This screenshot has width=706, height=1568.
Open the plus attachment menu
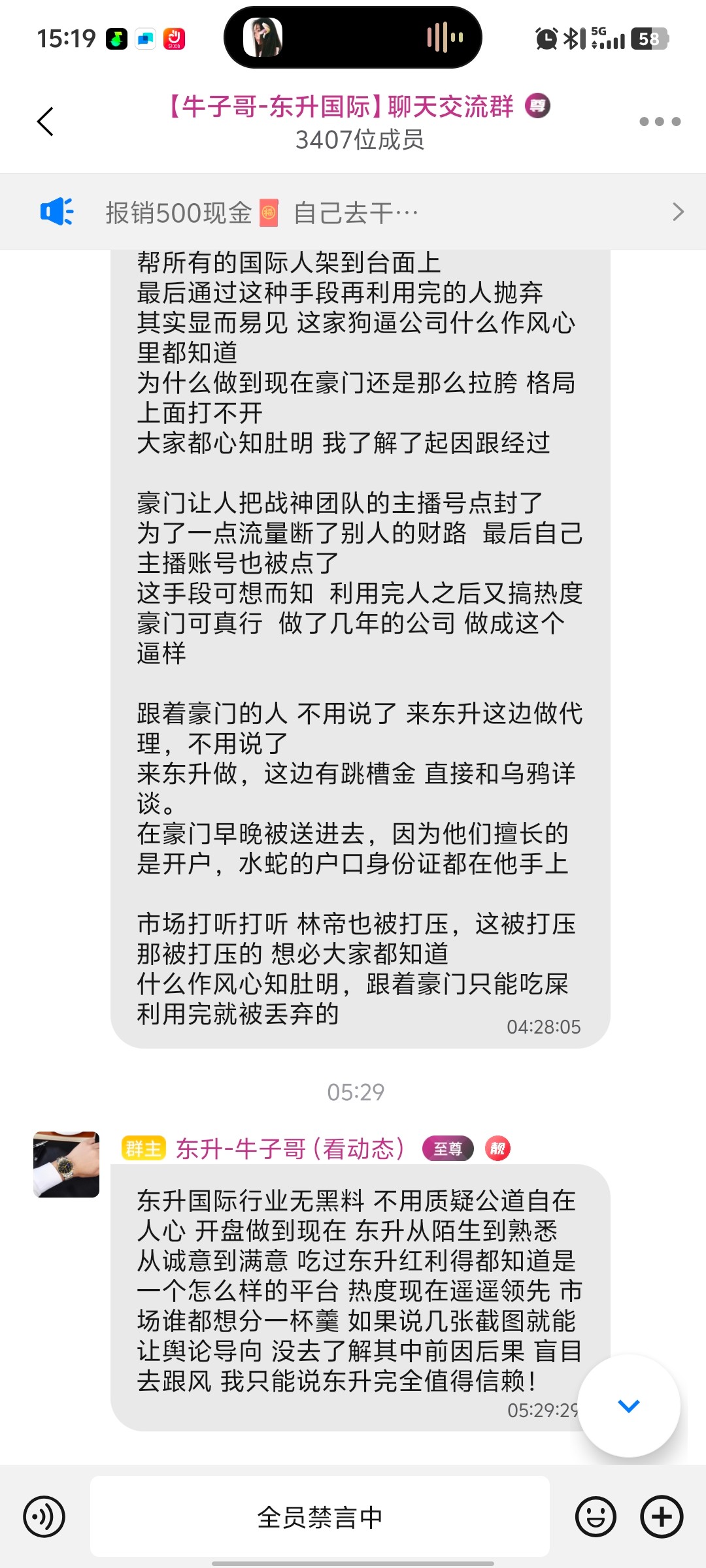[x=662, y=1516]
